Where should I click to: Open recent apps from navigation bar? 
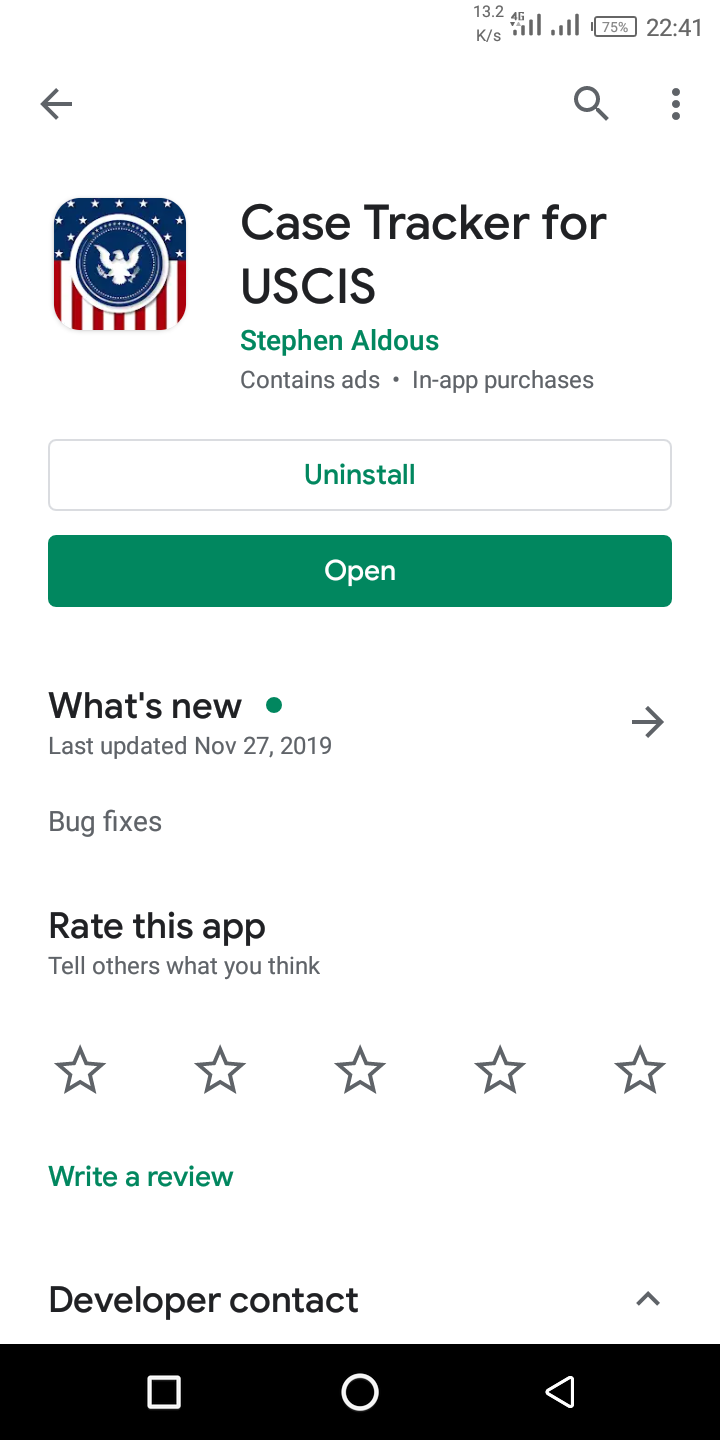coord(164,1392)
